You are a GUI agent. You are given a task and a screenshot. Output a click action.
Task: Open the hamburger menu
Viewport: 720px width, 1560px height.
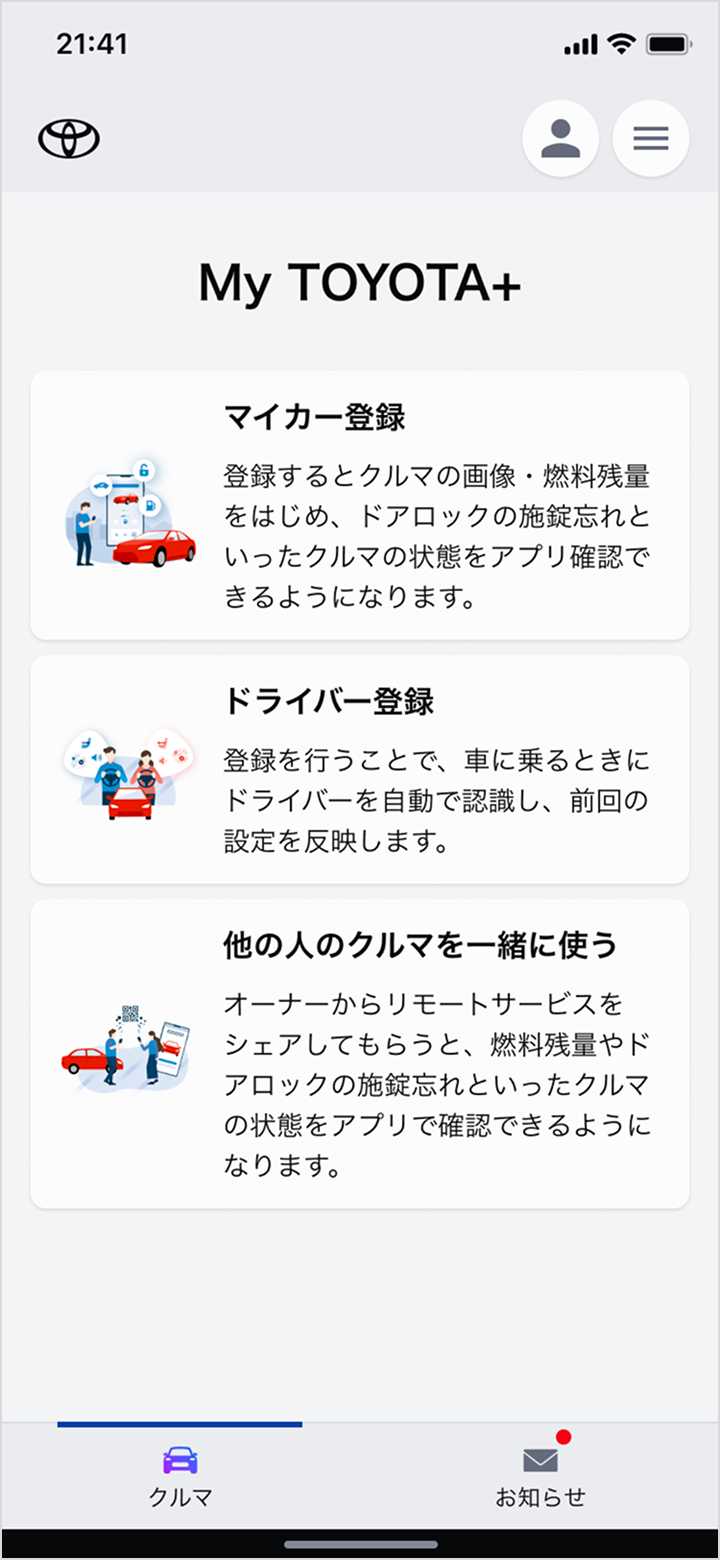tap(650, 138)
